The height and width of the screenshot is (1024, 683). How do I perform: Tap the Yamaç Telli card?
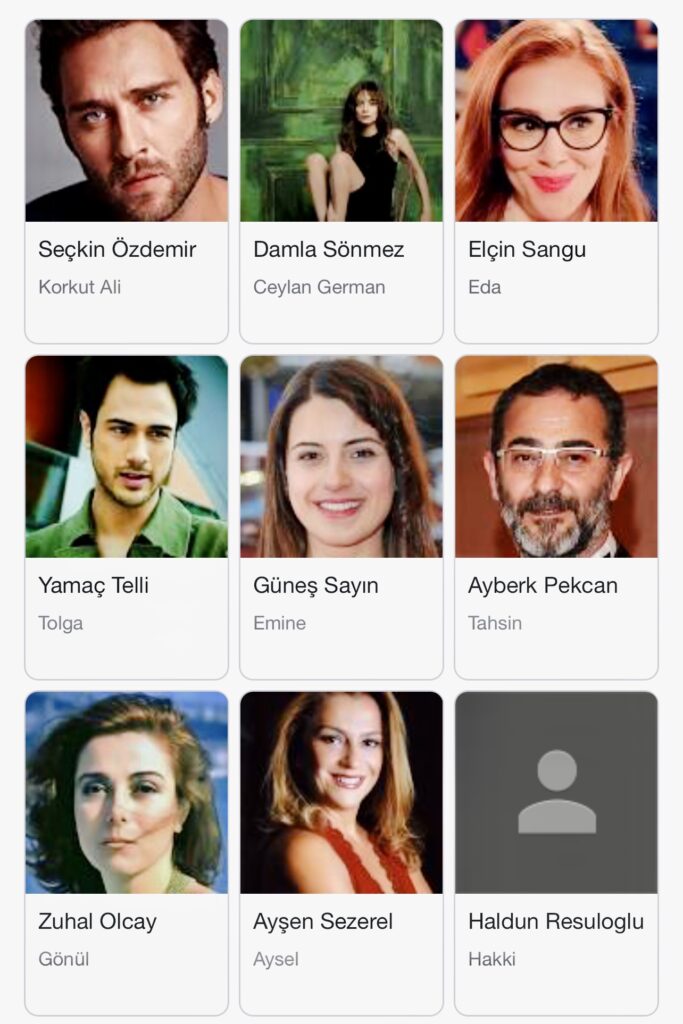pos(126,516)
